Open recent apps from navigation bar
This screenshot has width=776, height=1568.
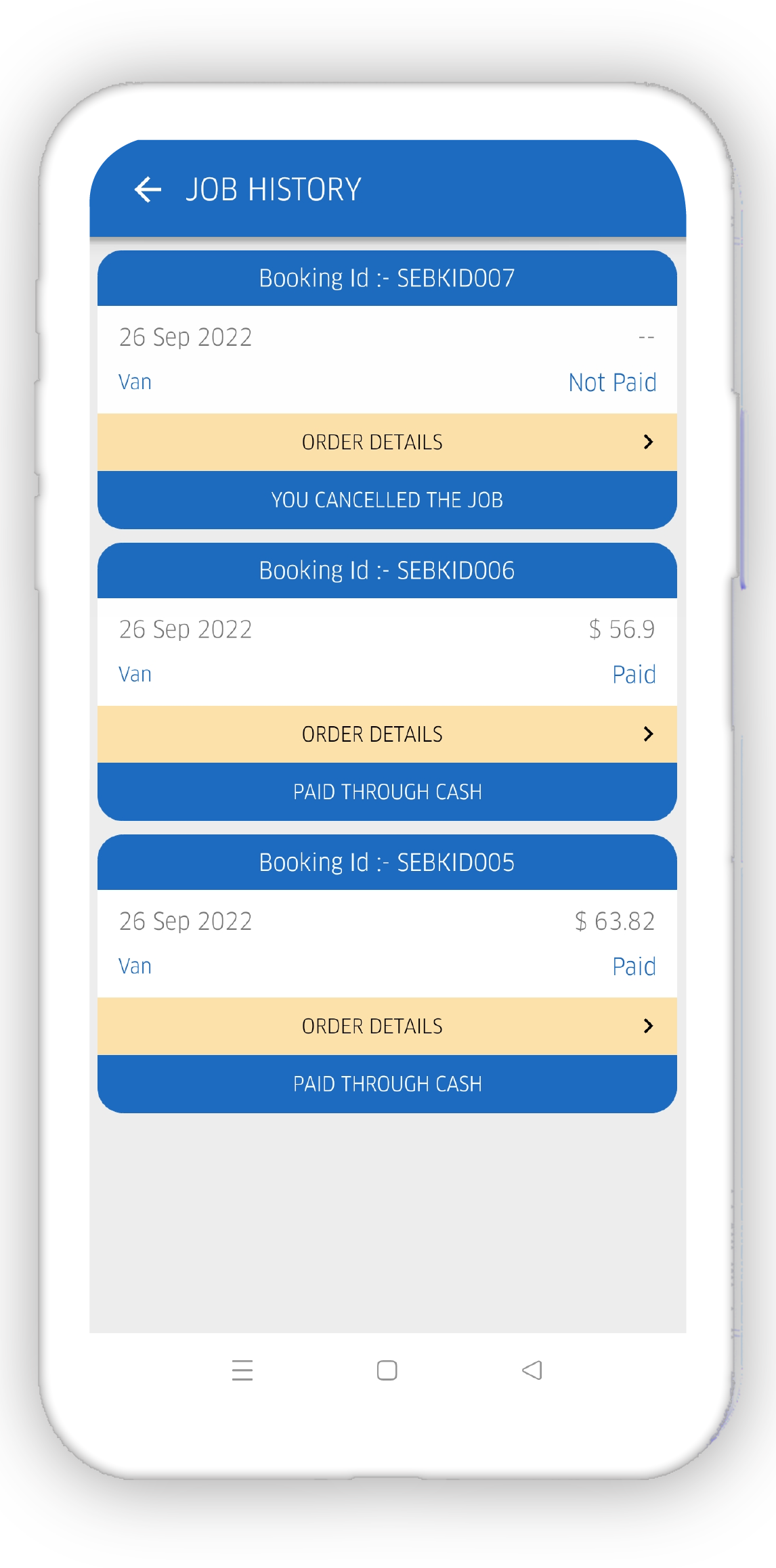coord(242,1370)
